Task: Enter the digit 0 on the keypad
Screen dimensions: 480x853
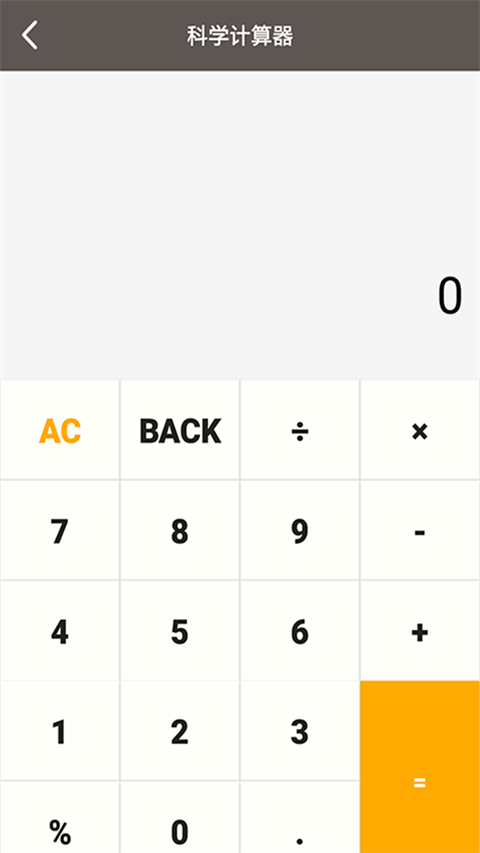Action: point(180,818)
